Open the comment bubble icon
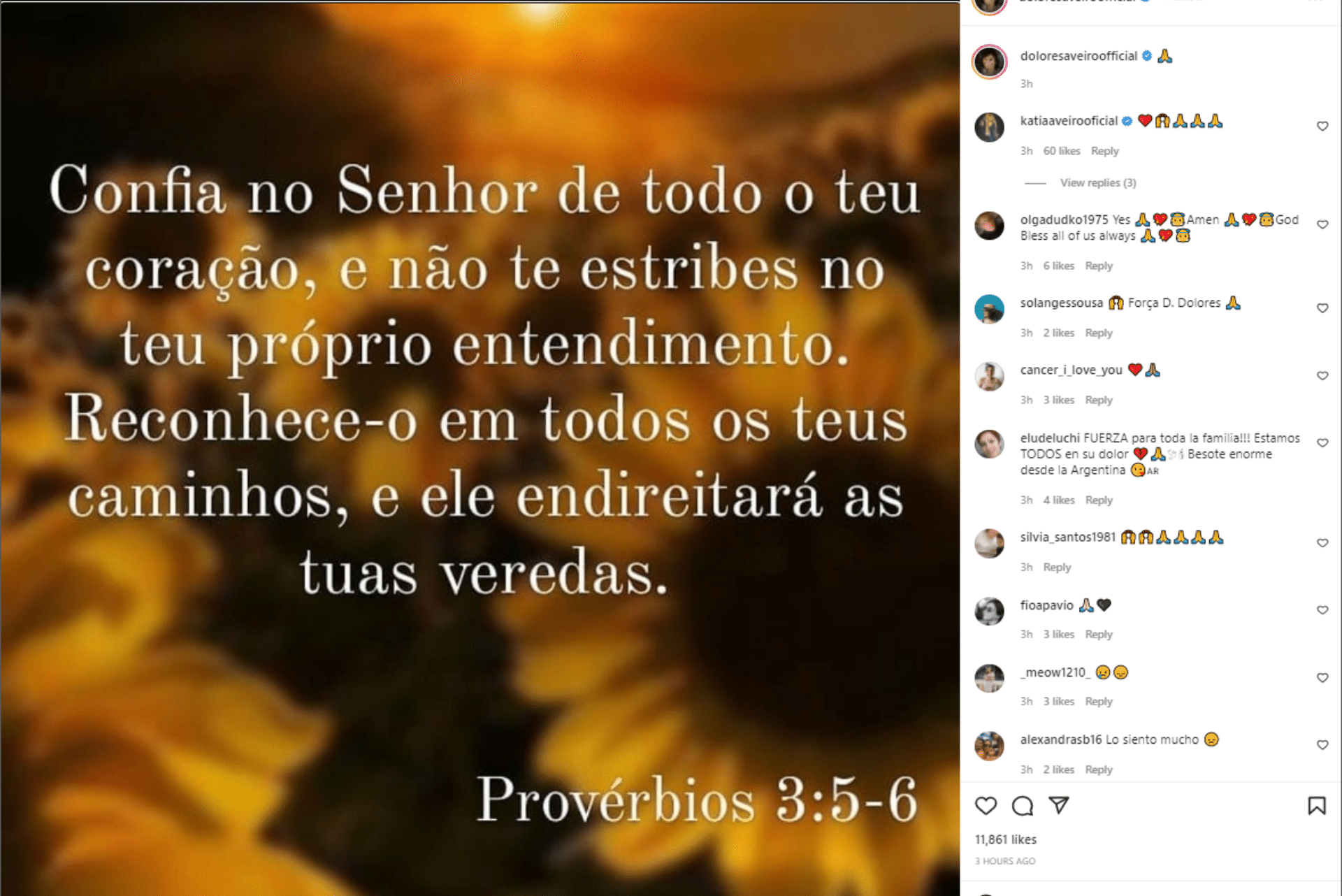 click(1022, 806)
